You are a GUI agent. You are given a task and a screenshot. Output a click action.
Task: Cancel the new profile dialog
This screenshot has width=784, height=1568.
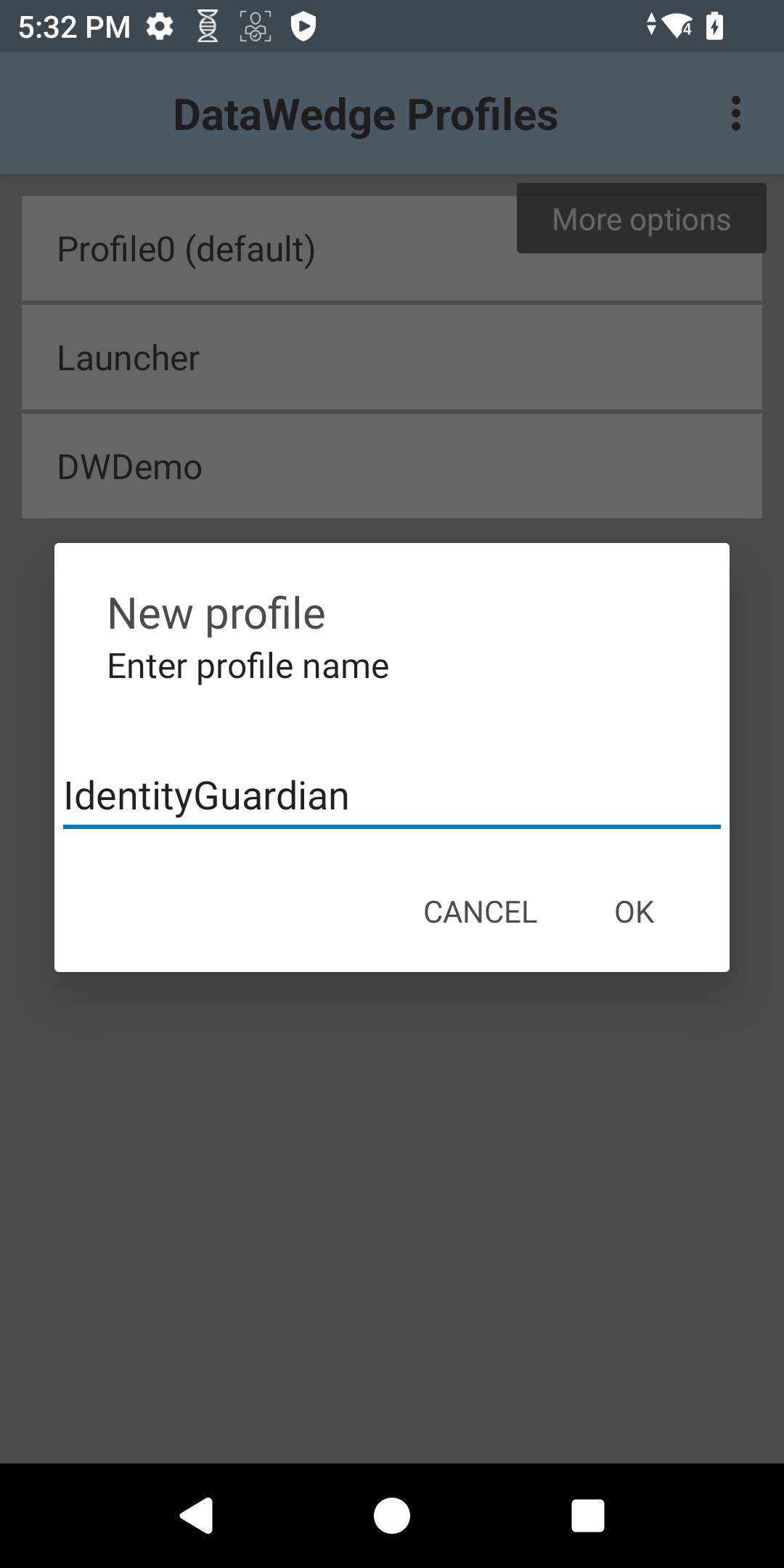coord(480,912)
